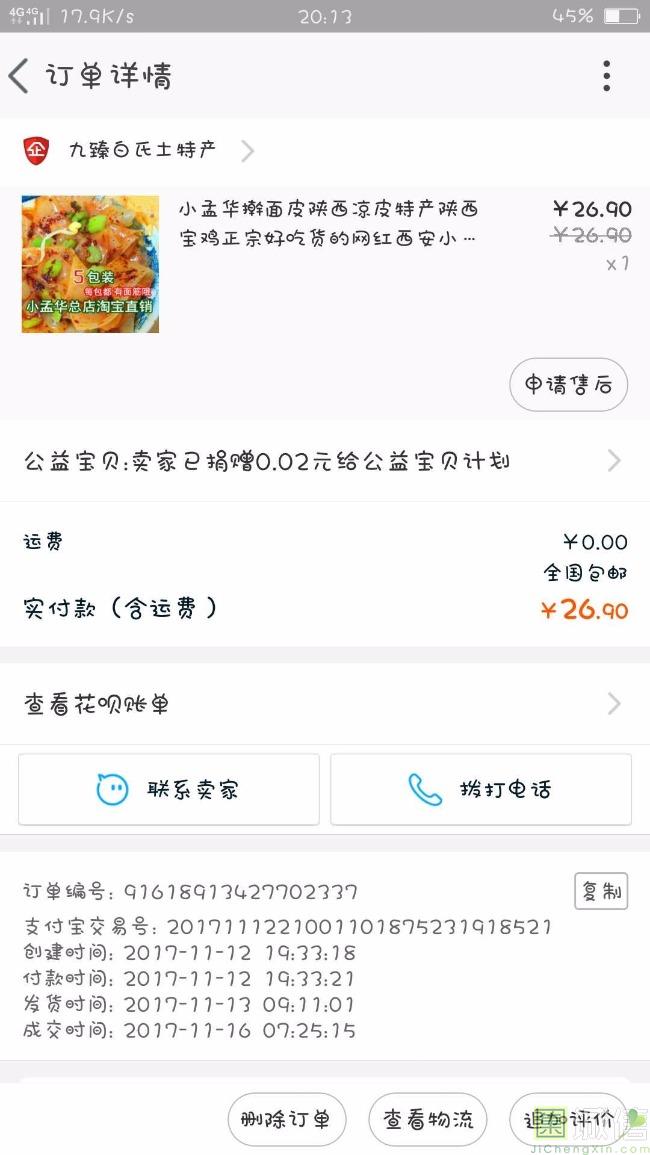Tap 查看物流 to track shipping
Viewport: 650px width, 1155px height.
428,1119
